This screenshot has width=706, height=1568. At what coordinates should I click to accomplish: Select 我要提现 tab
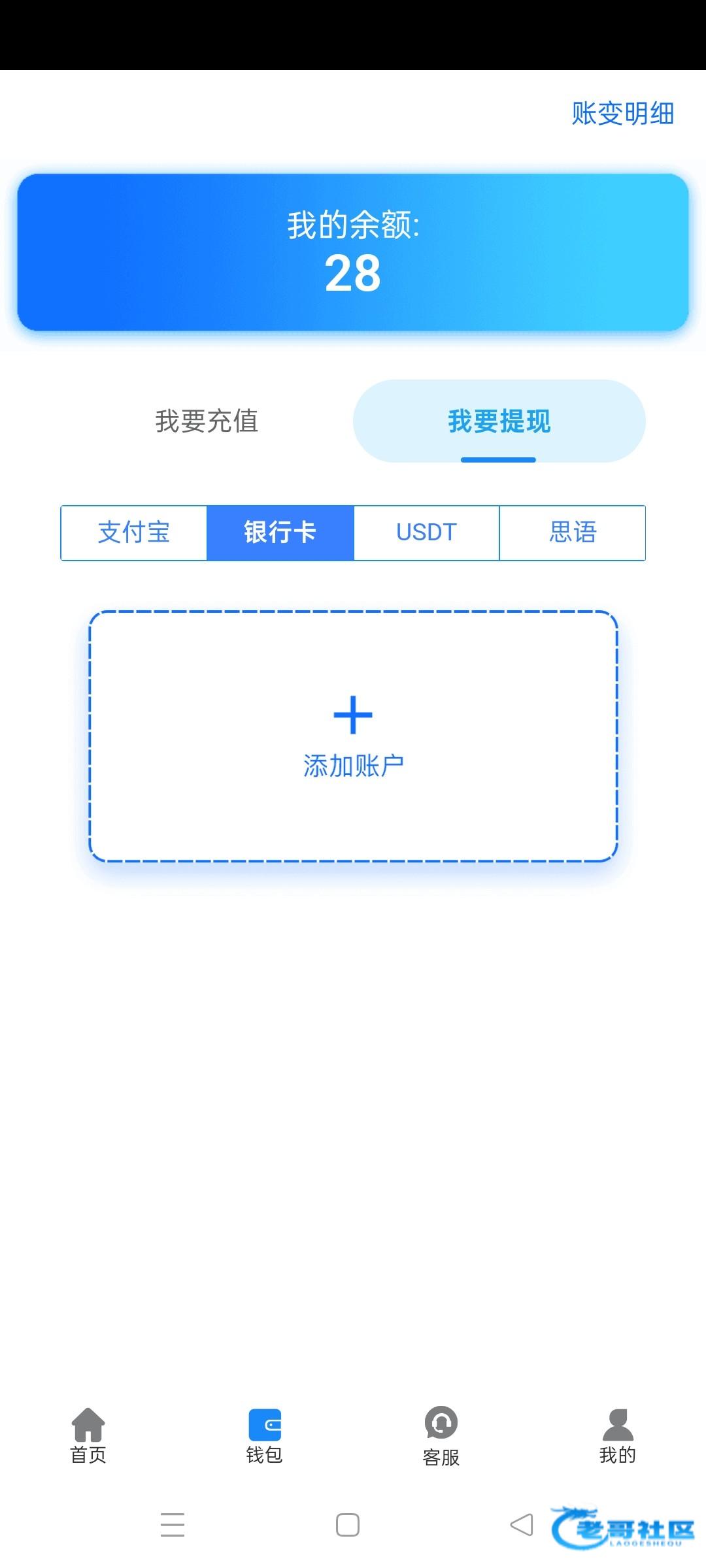[499, 421]
